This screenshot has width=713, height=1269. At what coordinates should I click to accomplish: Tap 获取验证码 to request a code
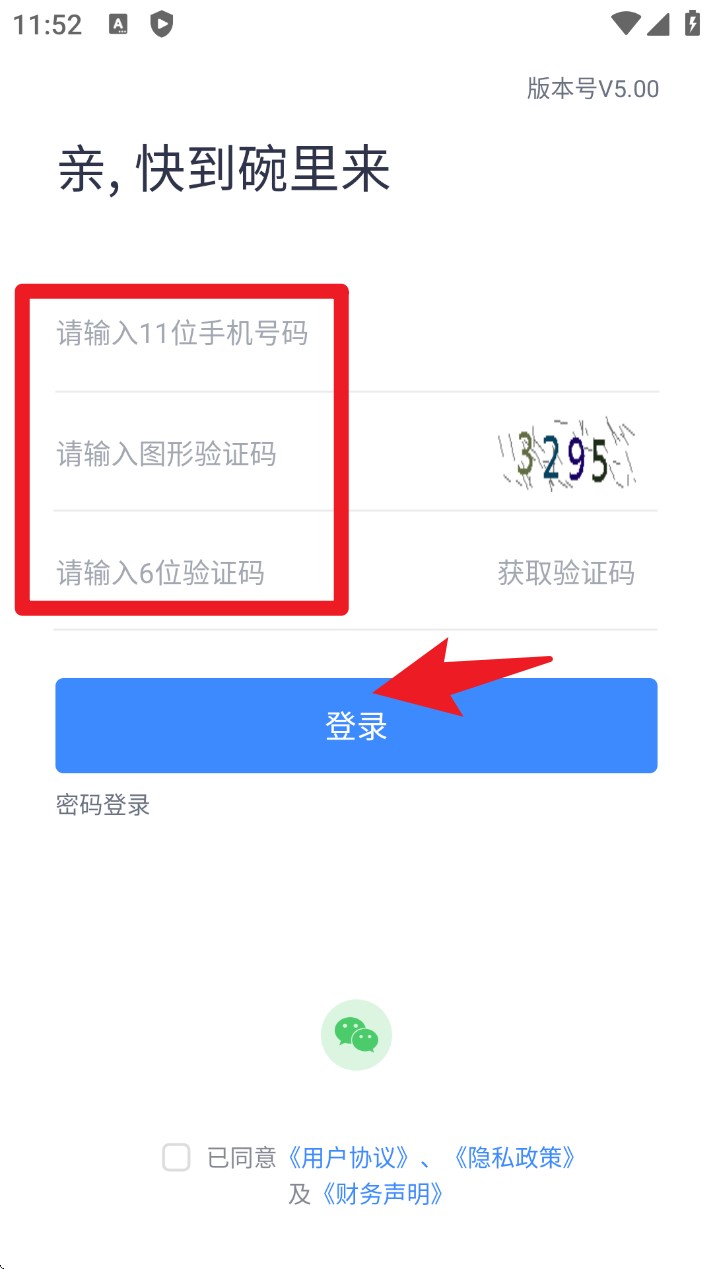pos(566,573)
